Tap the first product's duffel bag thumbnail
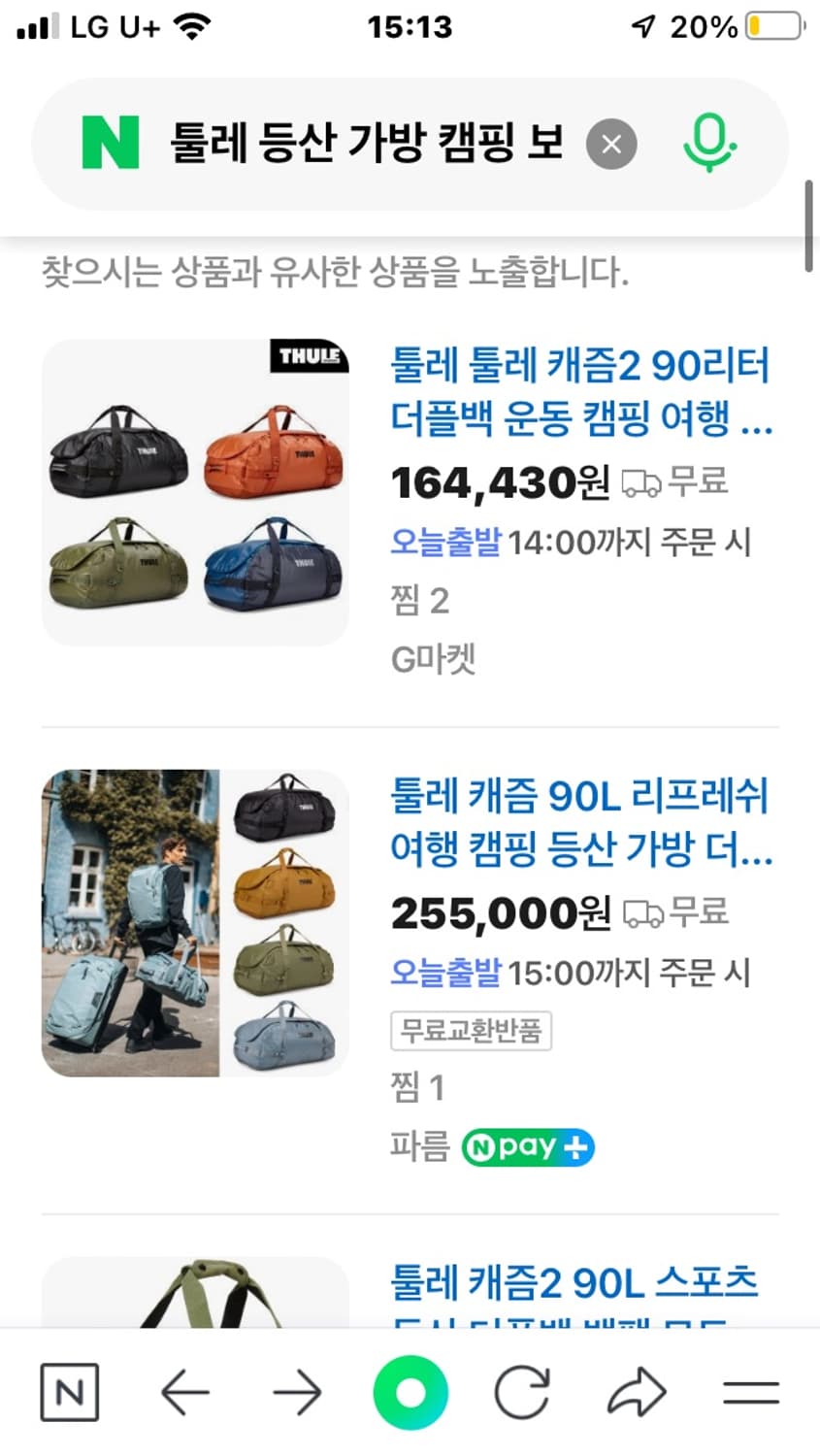The image size is (820, 1456). click(x=194, y=493)
